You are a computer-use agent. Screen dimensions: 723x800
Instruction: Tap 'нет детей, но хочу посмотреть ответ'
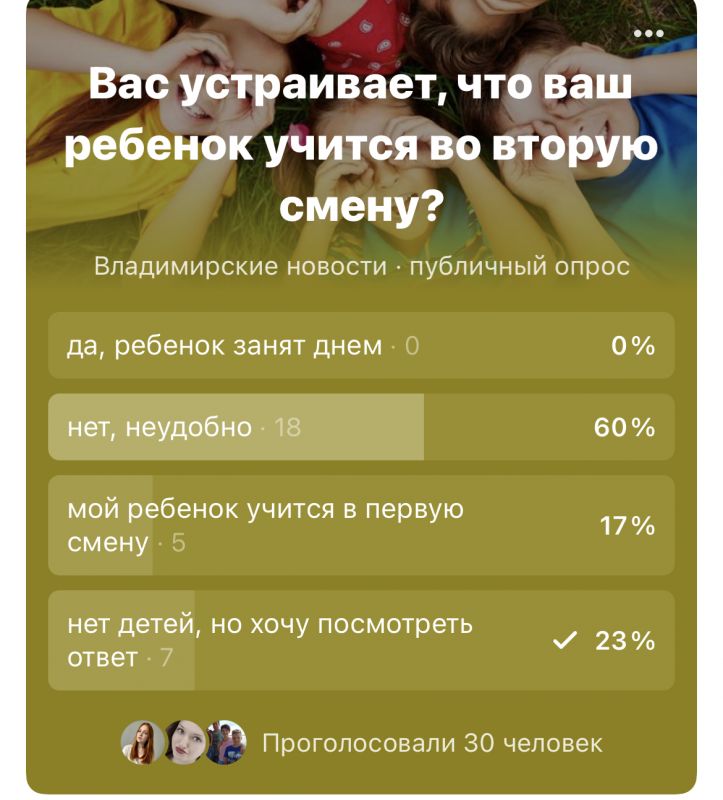click(x=360, y=641)
